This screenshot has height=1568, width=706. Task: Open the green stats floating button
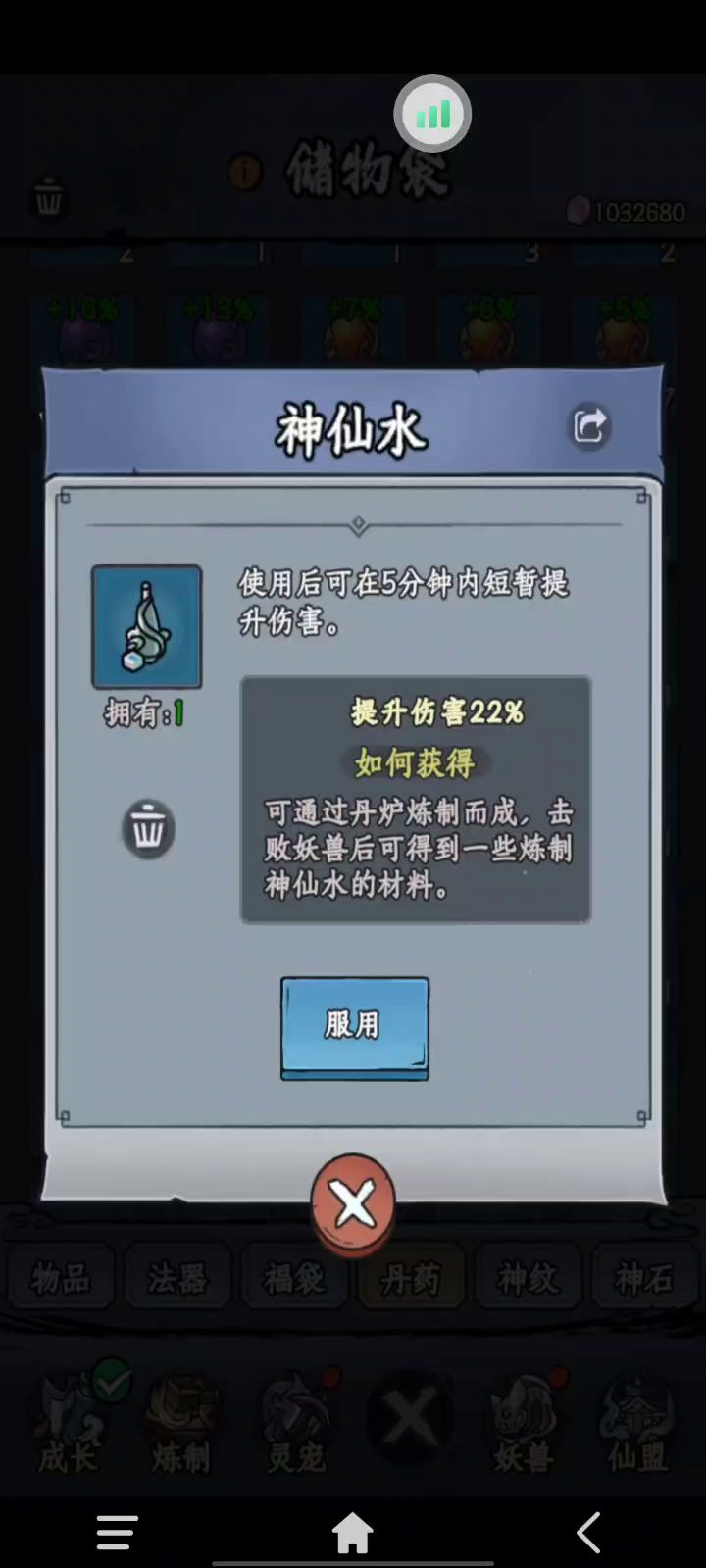click(432, 115)
